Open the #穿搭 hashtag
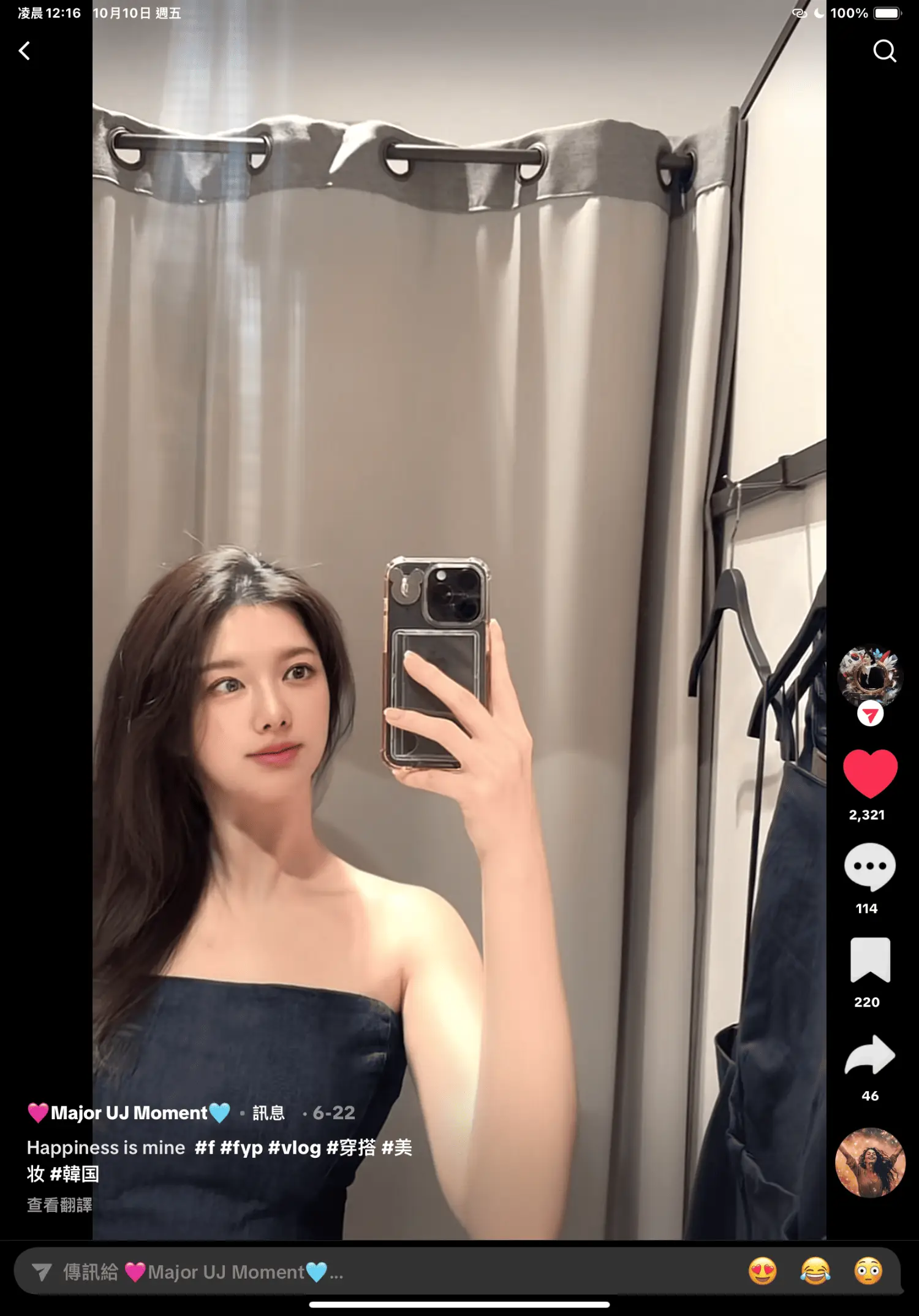 [351, 1147]
